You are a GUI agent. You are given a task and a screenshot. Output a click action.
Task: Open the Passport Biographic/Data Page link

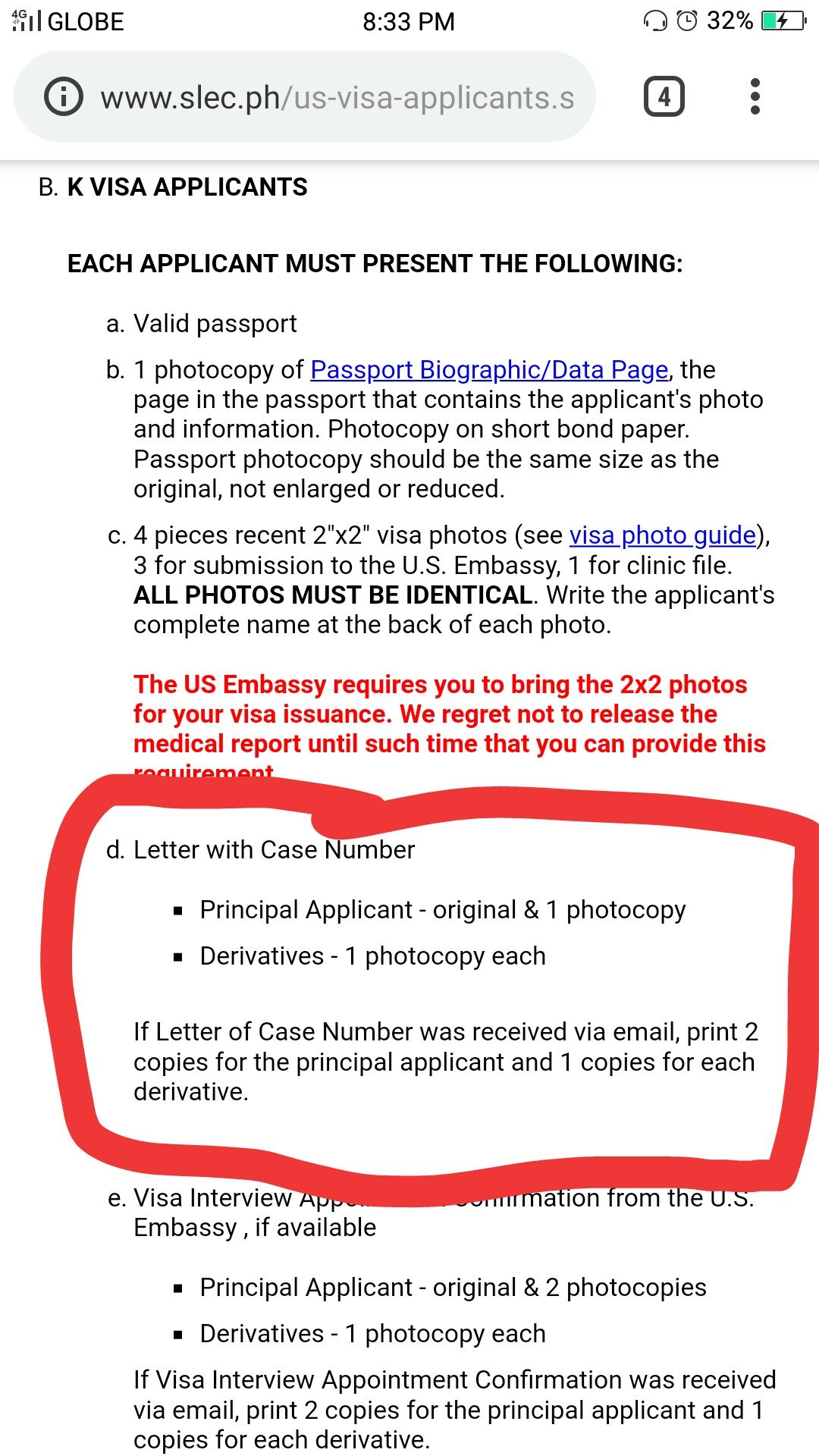tap(490, 369)
